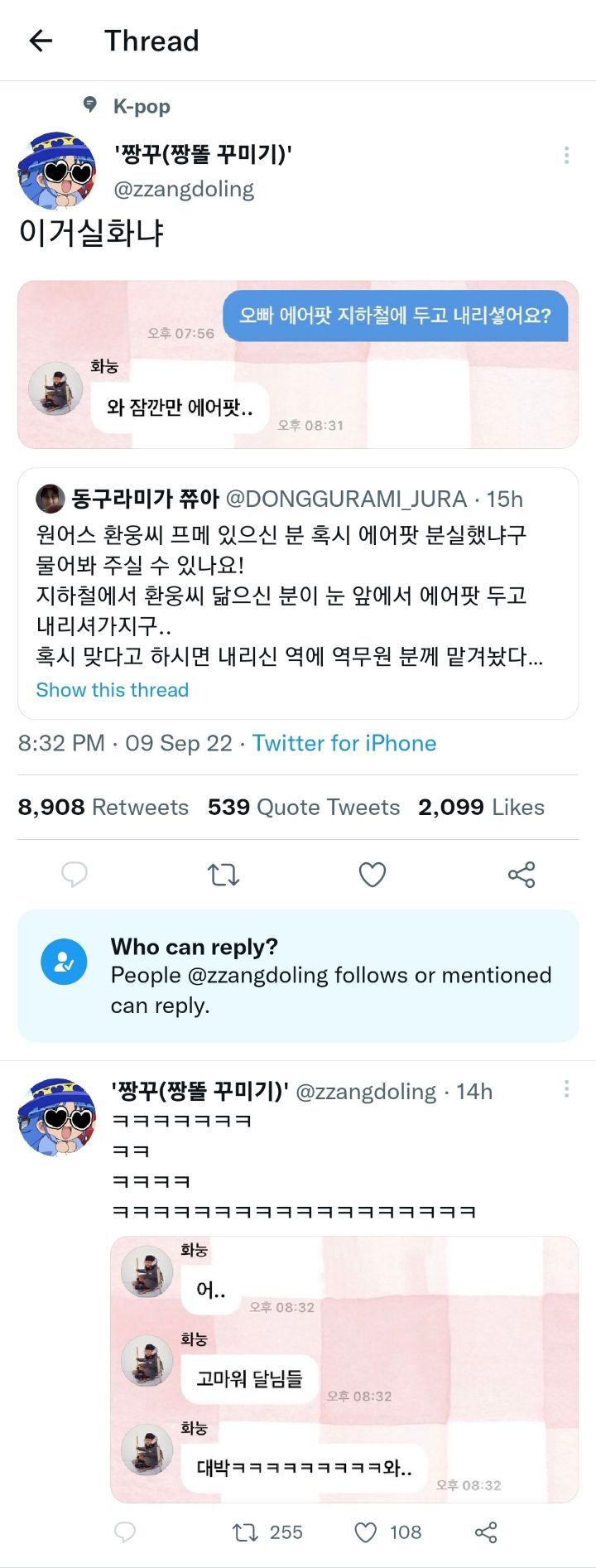This screenshot has width=596, height=1568.
Task: Open the Who can reply info icon
Action: (63, 962)
